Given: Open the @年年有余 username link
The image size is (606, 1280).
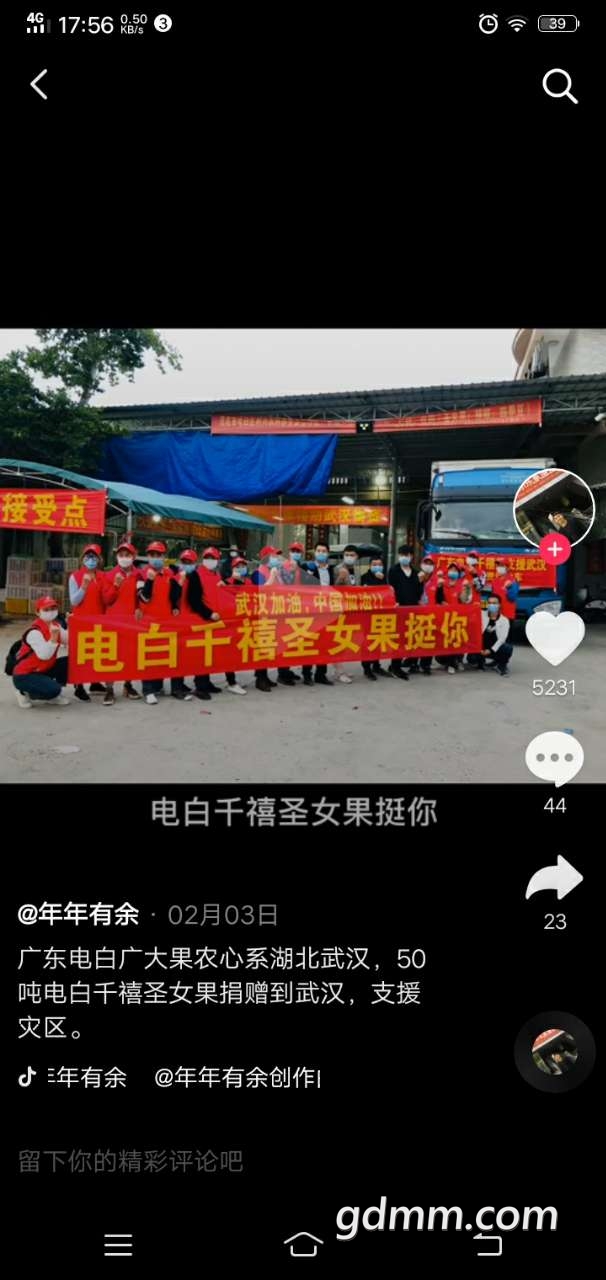Looking at the screenshot, I should [x=78, y=914].
